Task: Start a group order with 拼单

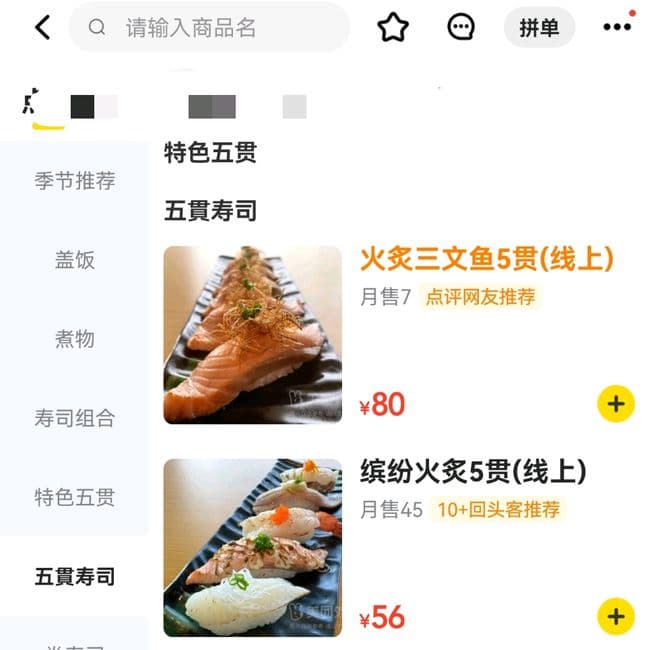Action: click(539, 28)
